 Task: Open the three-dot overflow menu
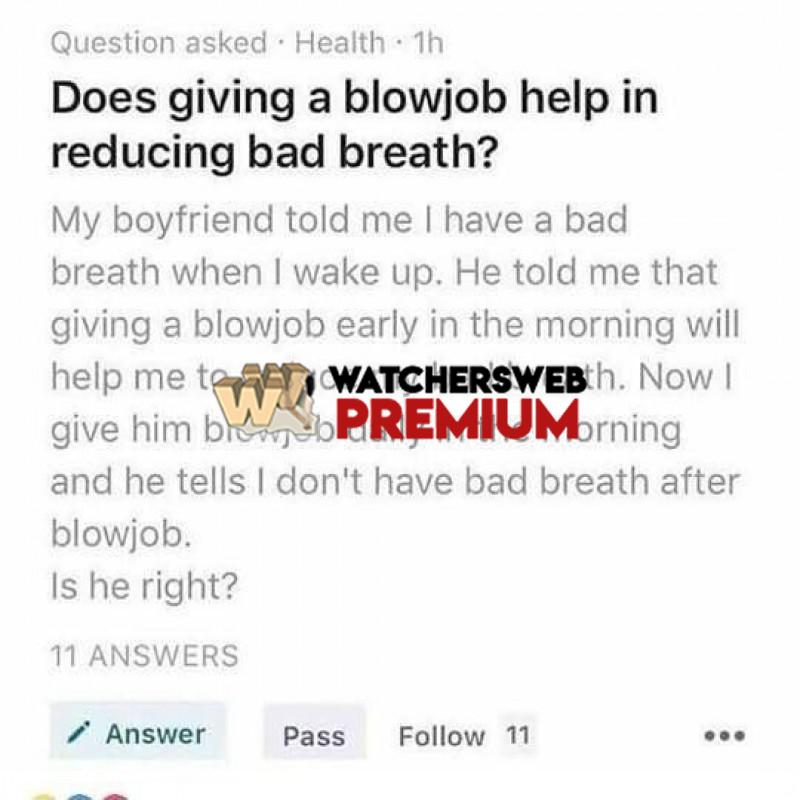pos(724,736)
